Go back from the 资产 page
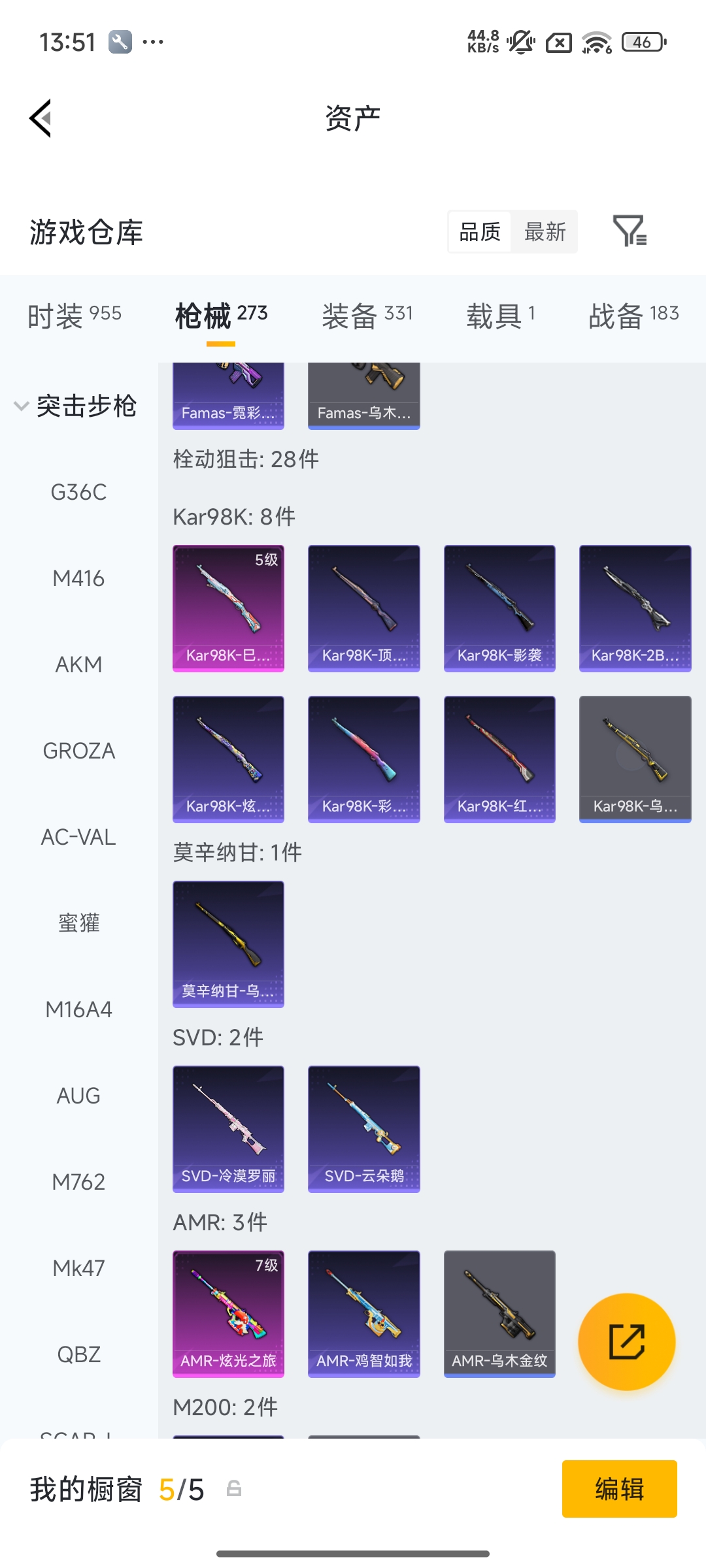 tap(41, 118)
